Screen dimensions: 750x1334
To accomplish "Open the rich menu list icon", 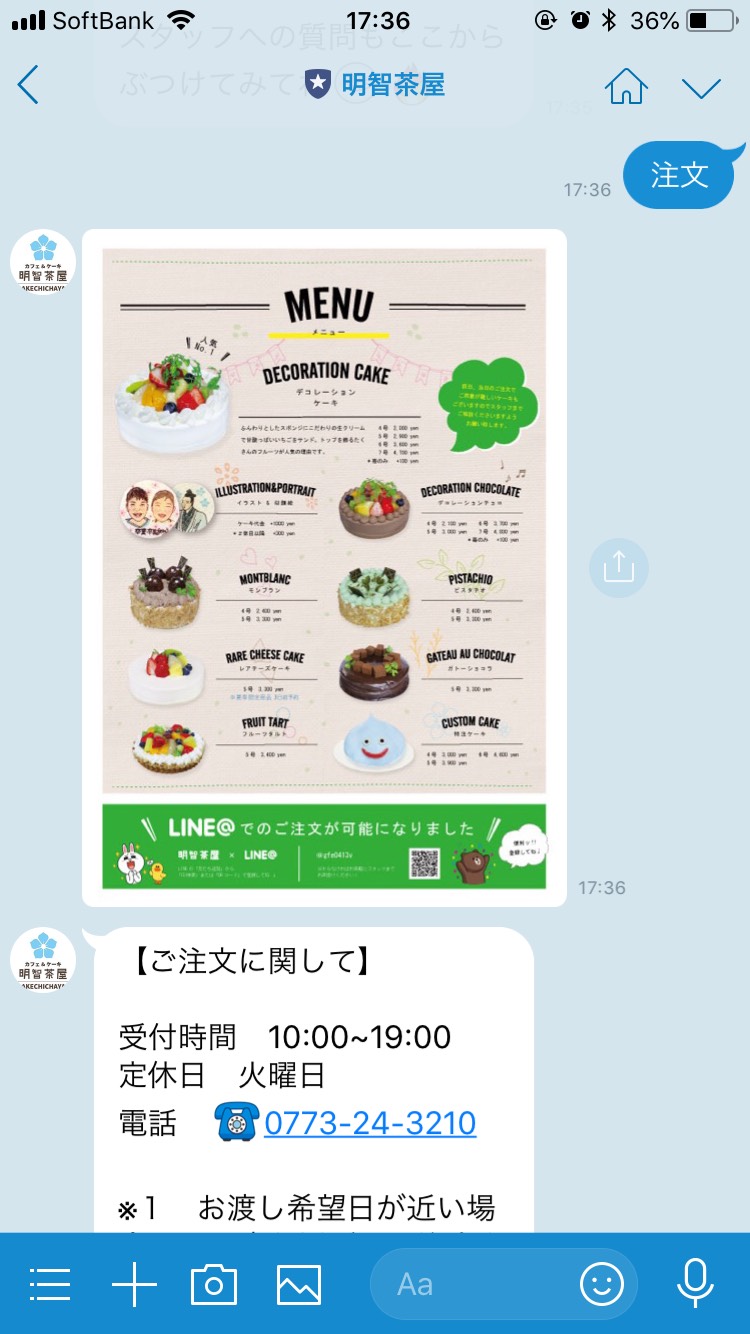I will click(x=50, y=1284).
